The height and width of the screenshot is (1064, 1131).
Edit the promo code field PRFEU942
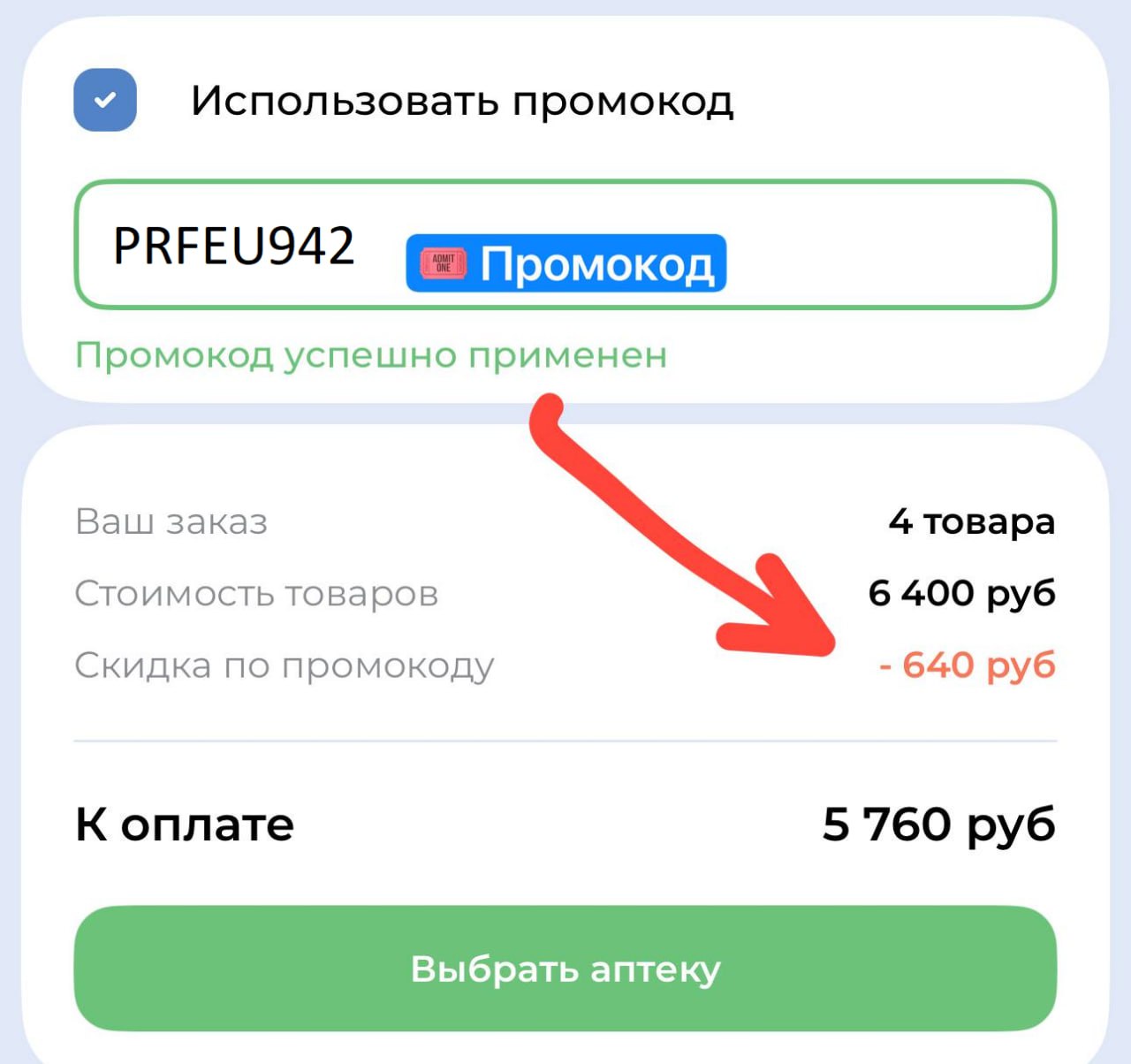tap(234, 246)
